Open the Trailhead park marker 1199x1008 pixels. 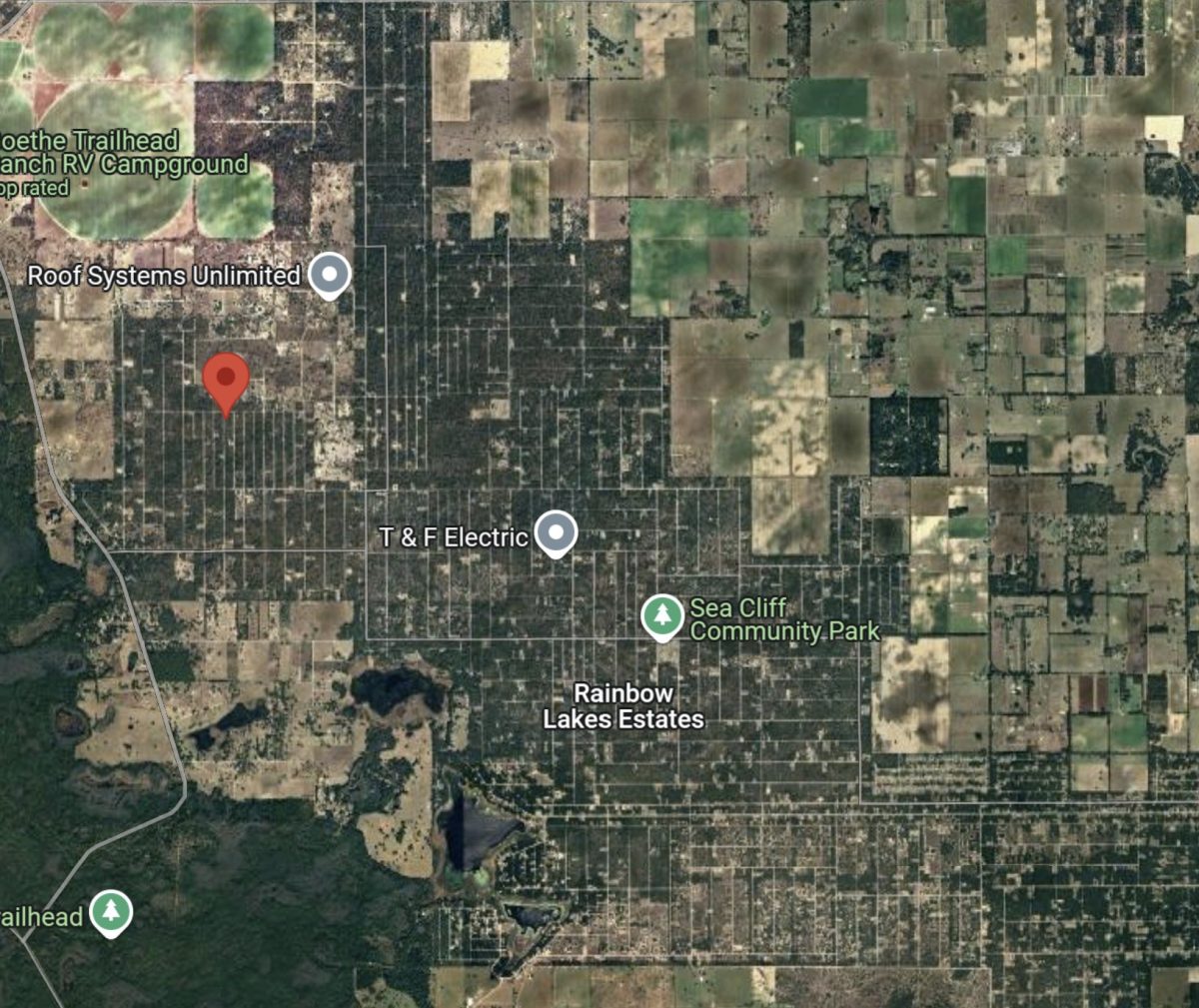tap(111, 912)
